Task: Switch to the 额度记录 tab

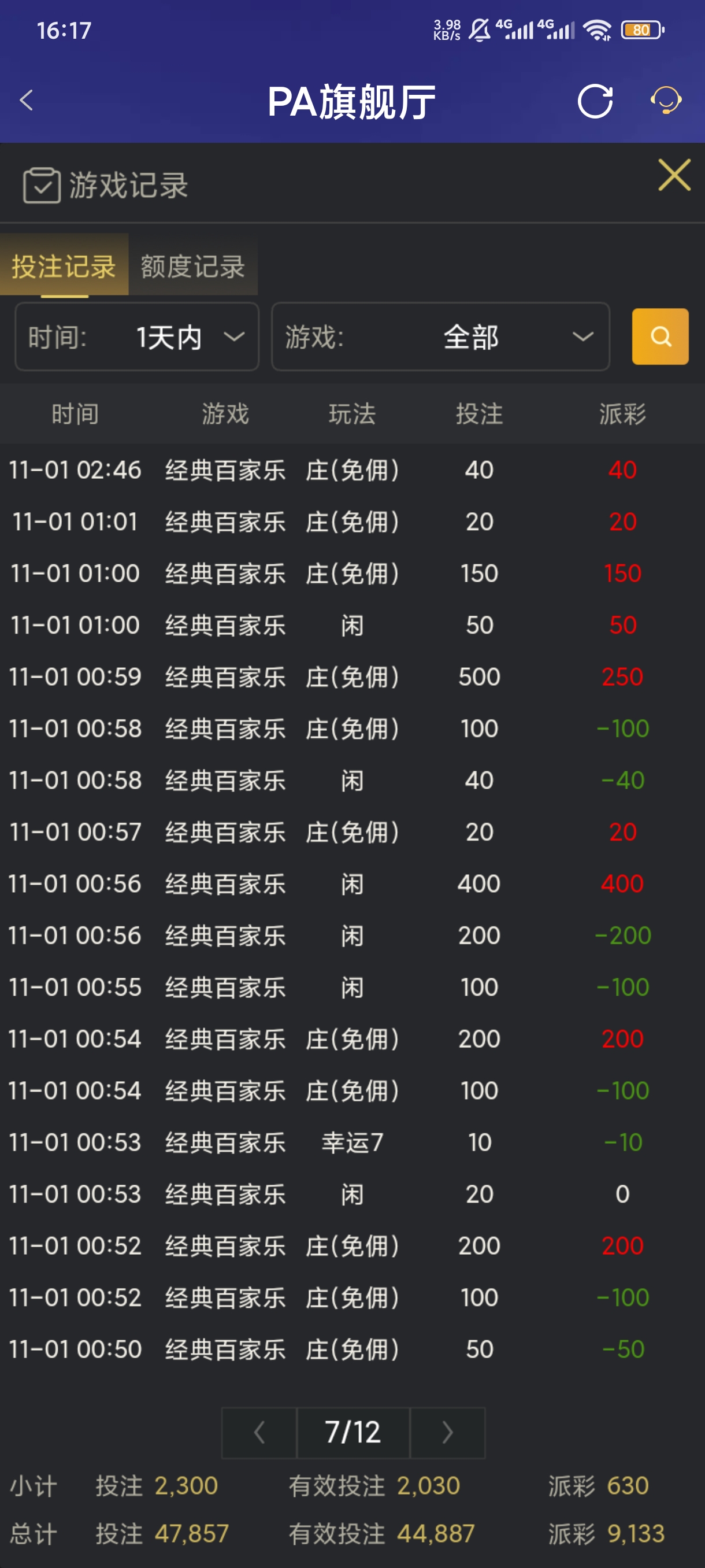Action: coord(192,266)
